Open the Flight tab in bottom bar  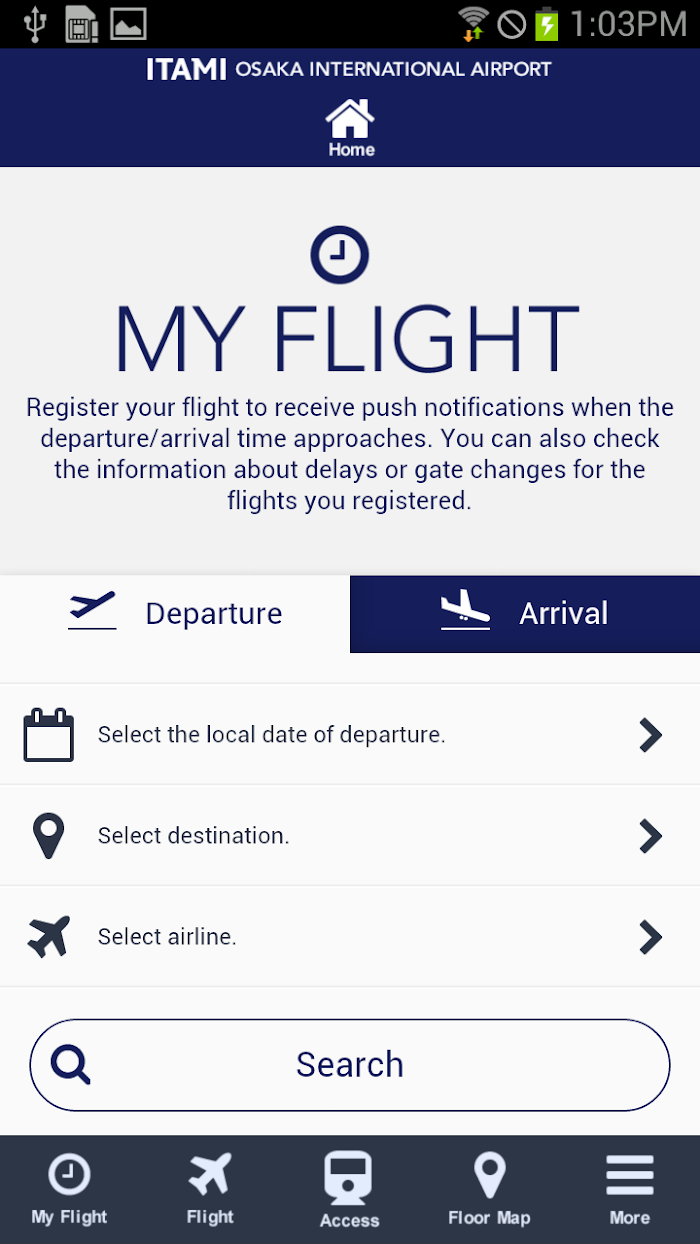point(210,1190)
